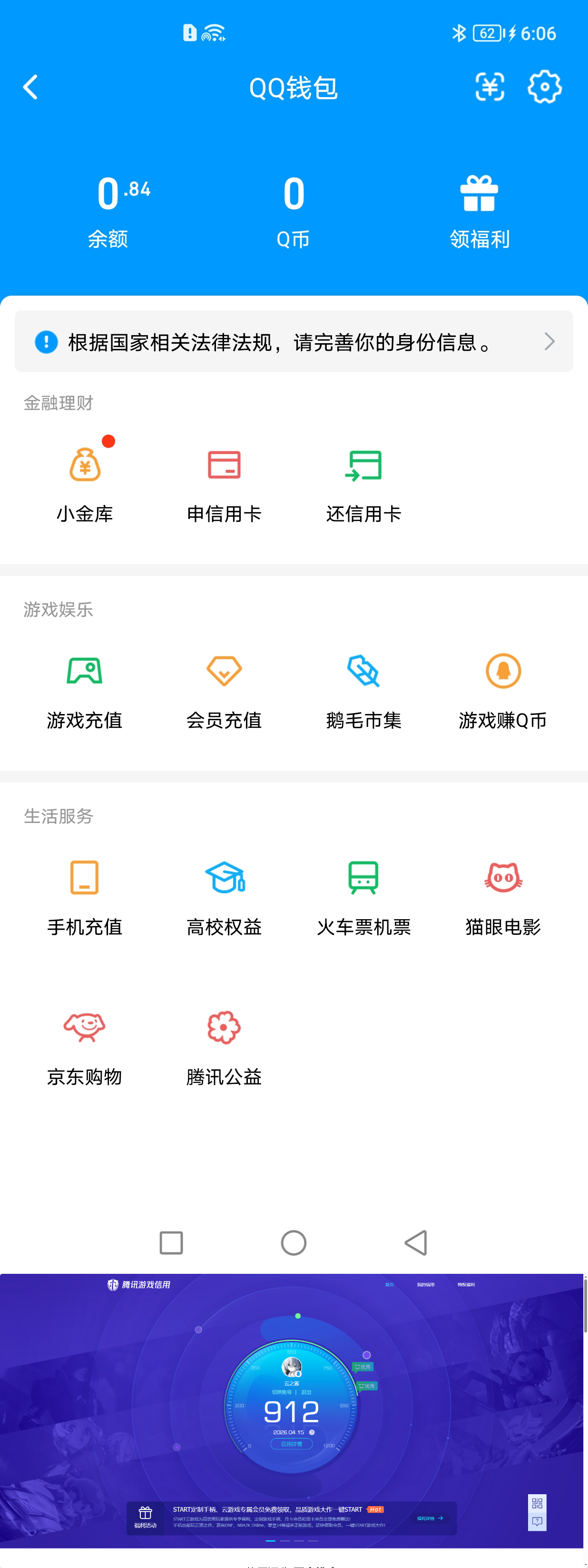Switch to the 特权福利 tab
This screenshot has height=1568, width=588.
(466, 1284)
